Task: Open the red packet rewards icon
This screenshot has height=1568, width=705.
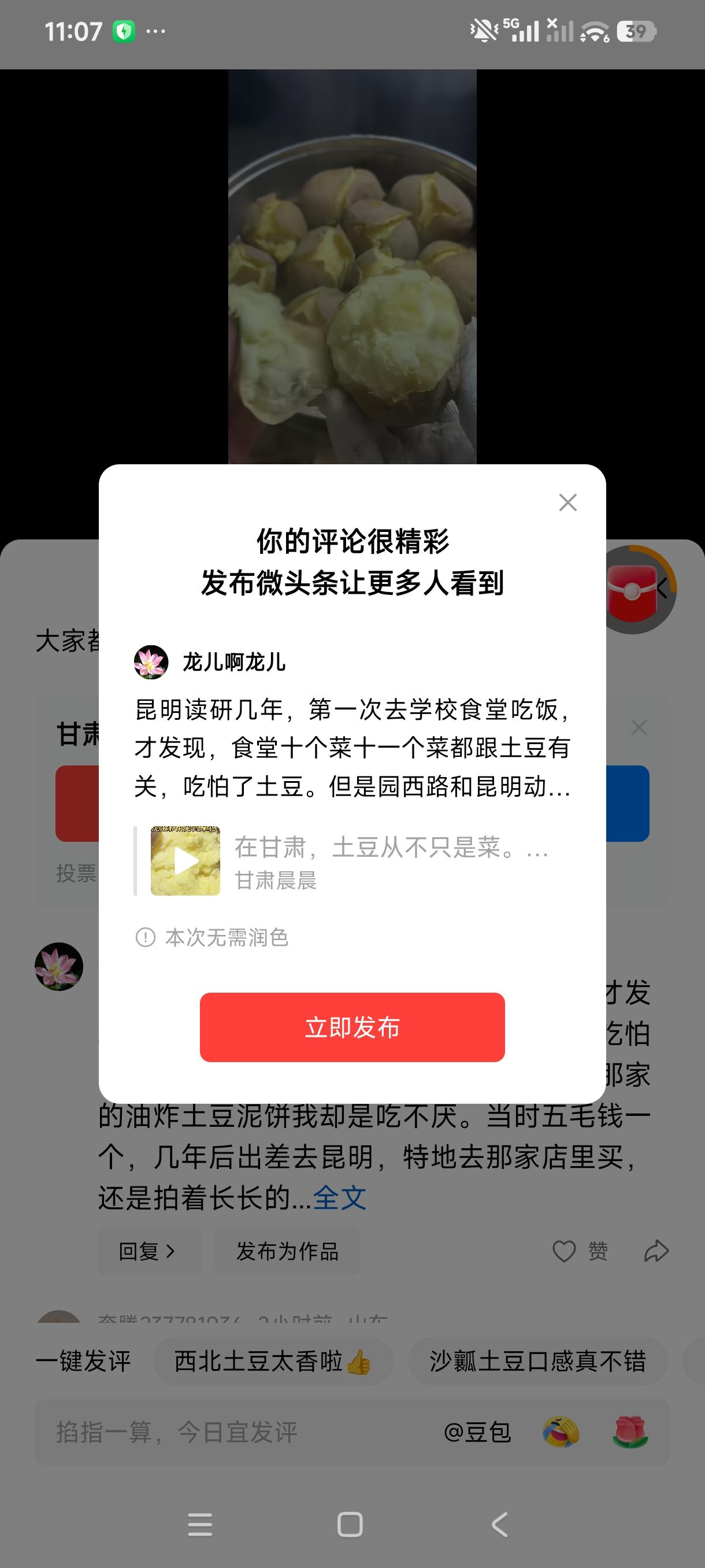Action: coord(633,586)
